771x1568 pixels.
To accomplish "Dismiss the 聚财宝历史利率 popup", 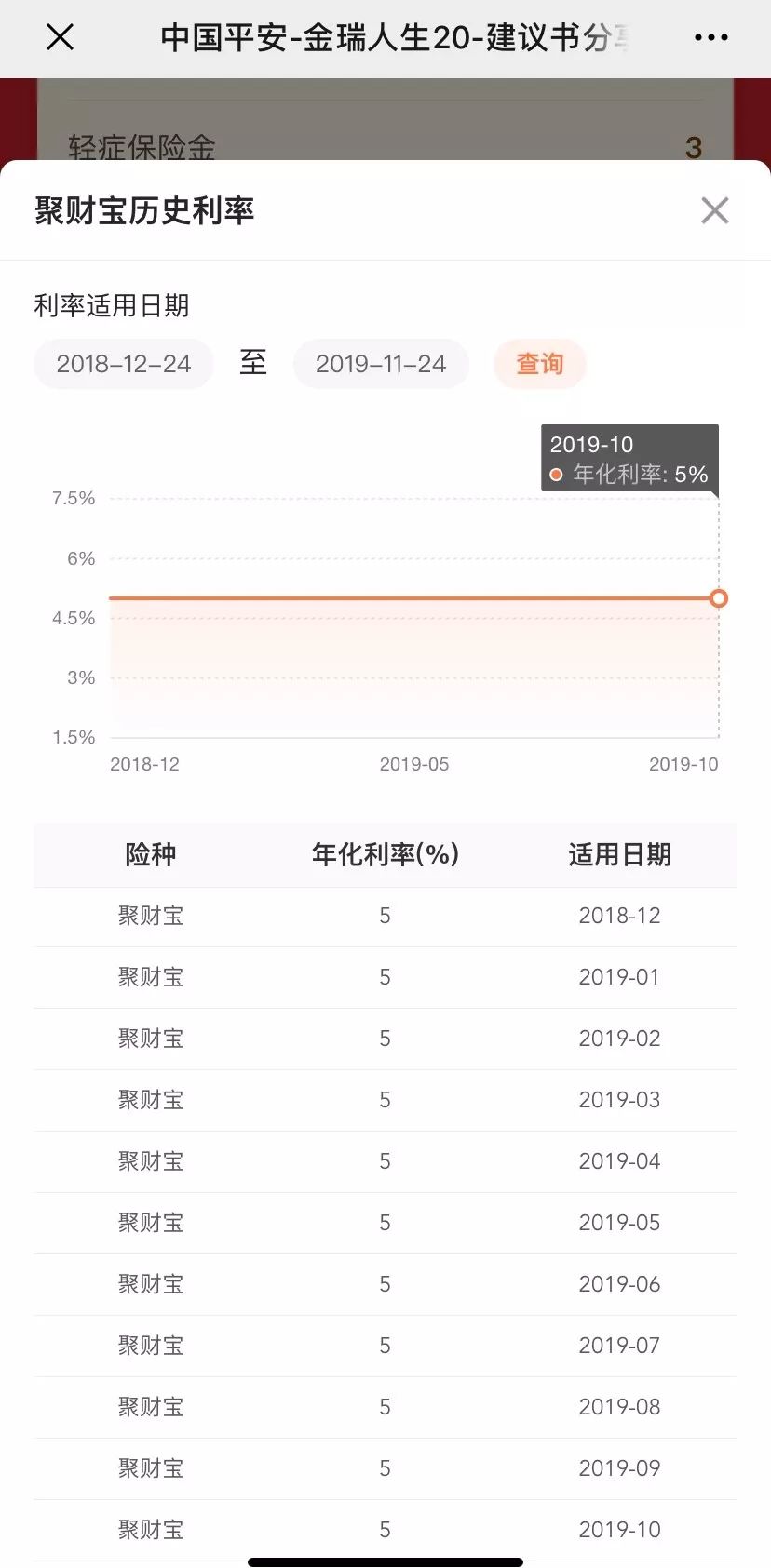I will (714, 210).
